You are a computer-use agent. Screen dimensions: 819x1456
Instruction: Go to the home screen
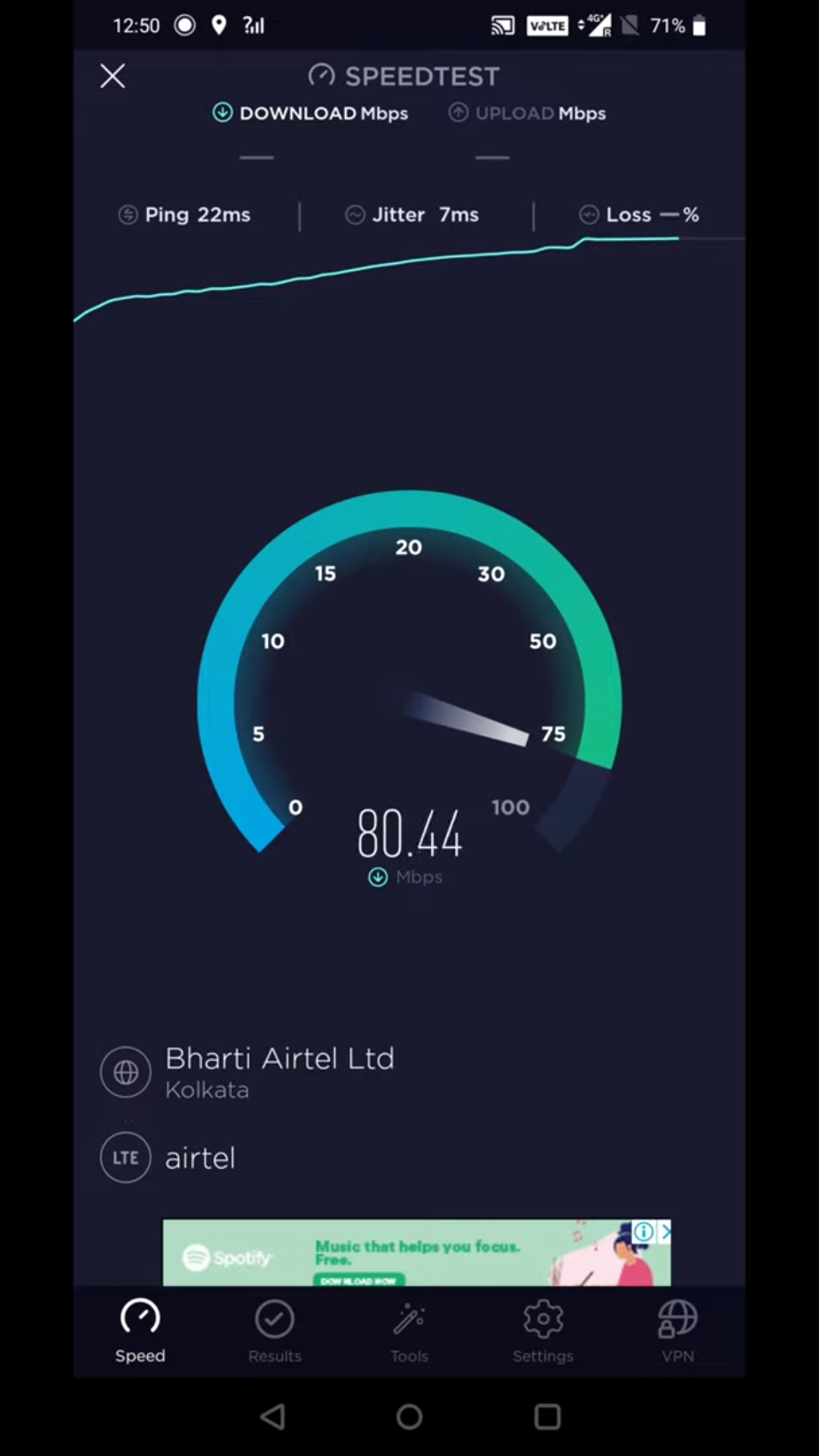tap(409, 1417)
